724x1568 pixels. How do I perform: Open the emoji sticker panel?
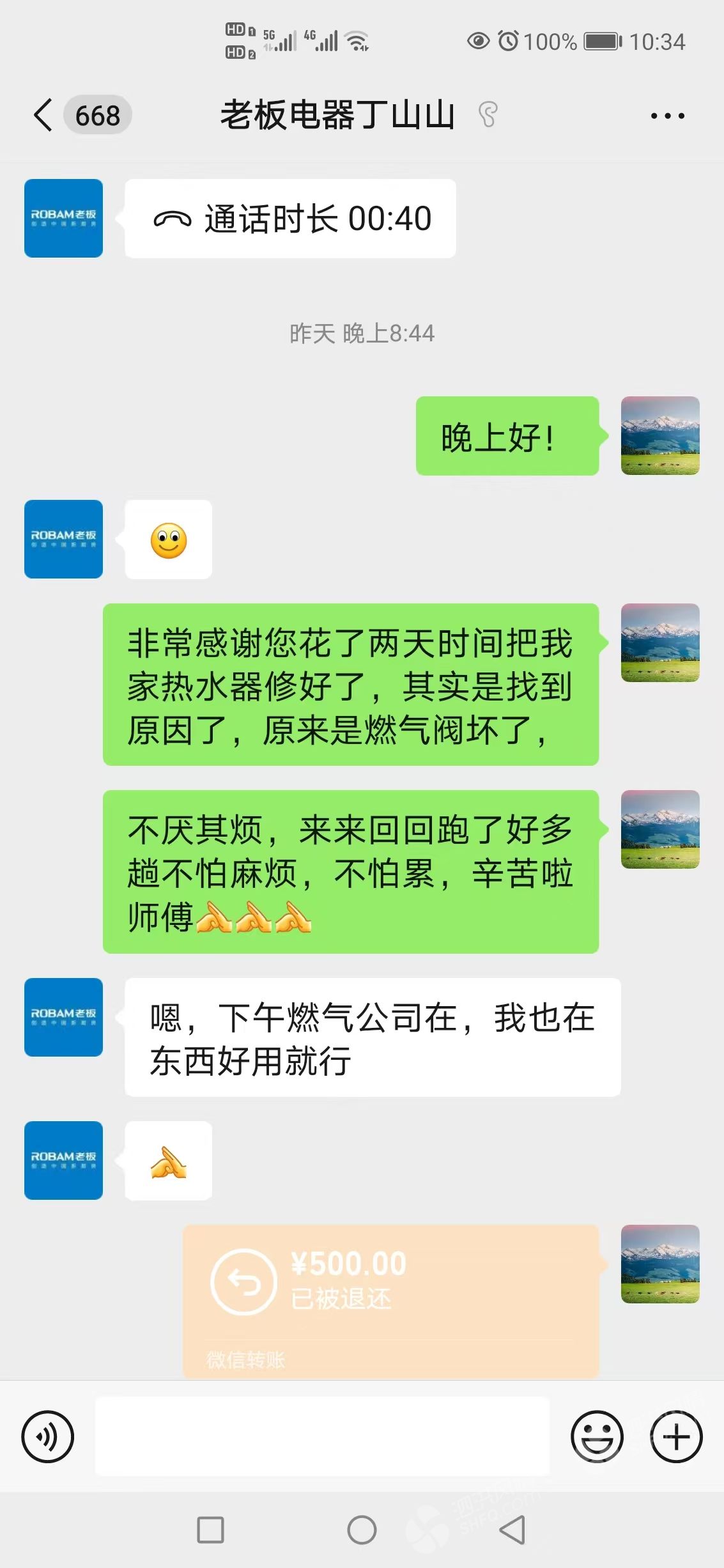click(596, 1437)
